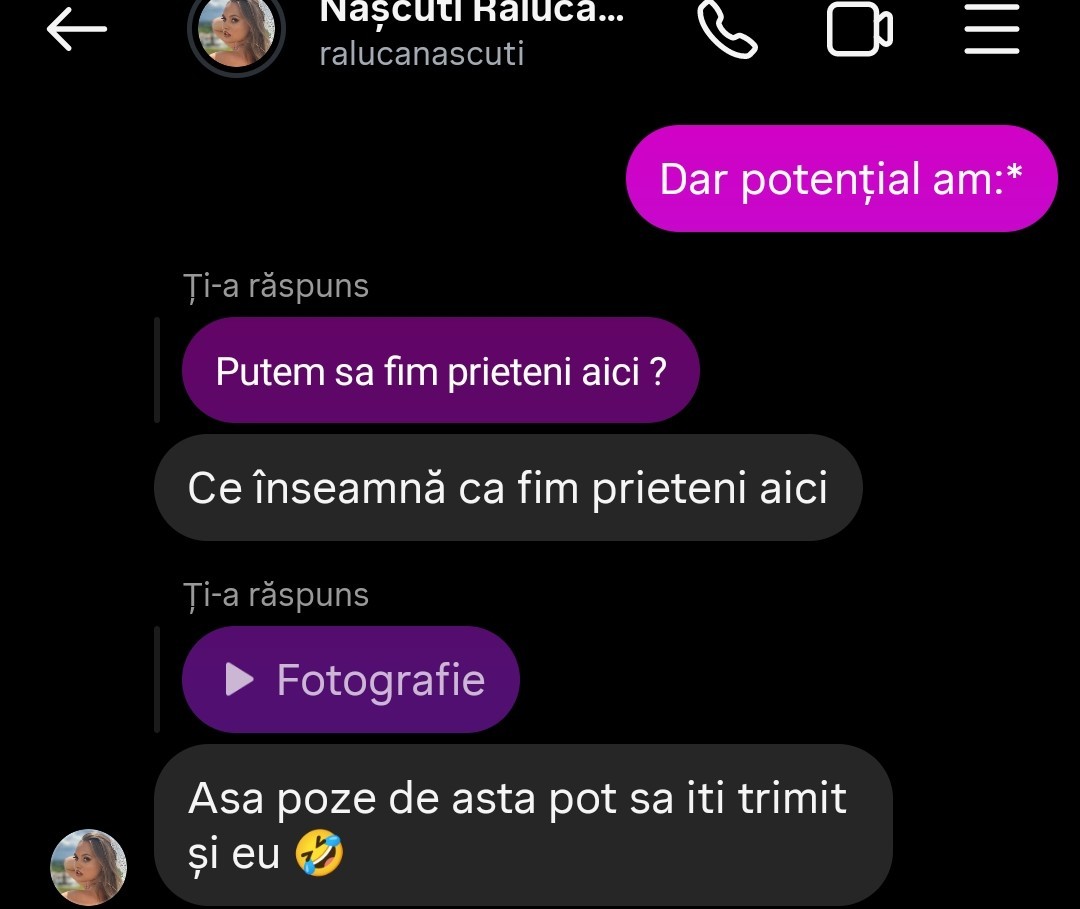Screen dimensions: 1080x909
Task: Start a voice call with ralucanascuti
Action: click(727, 30)
